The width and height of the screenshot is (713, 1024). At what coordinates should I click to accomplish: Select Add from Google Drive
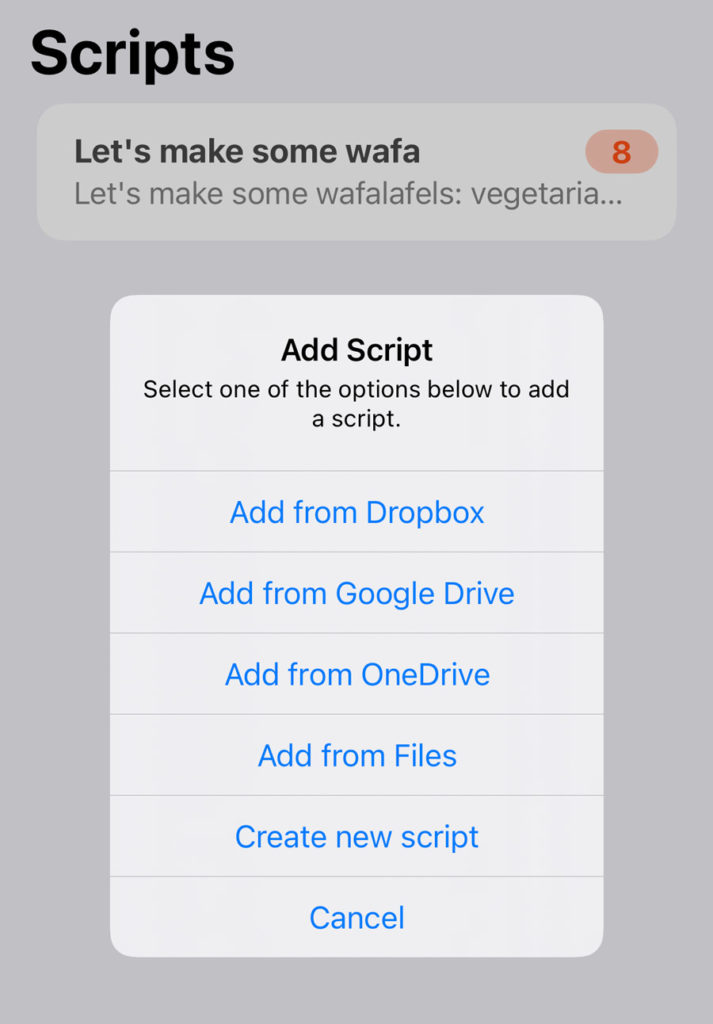357,593
